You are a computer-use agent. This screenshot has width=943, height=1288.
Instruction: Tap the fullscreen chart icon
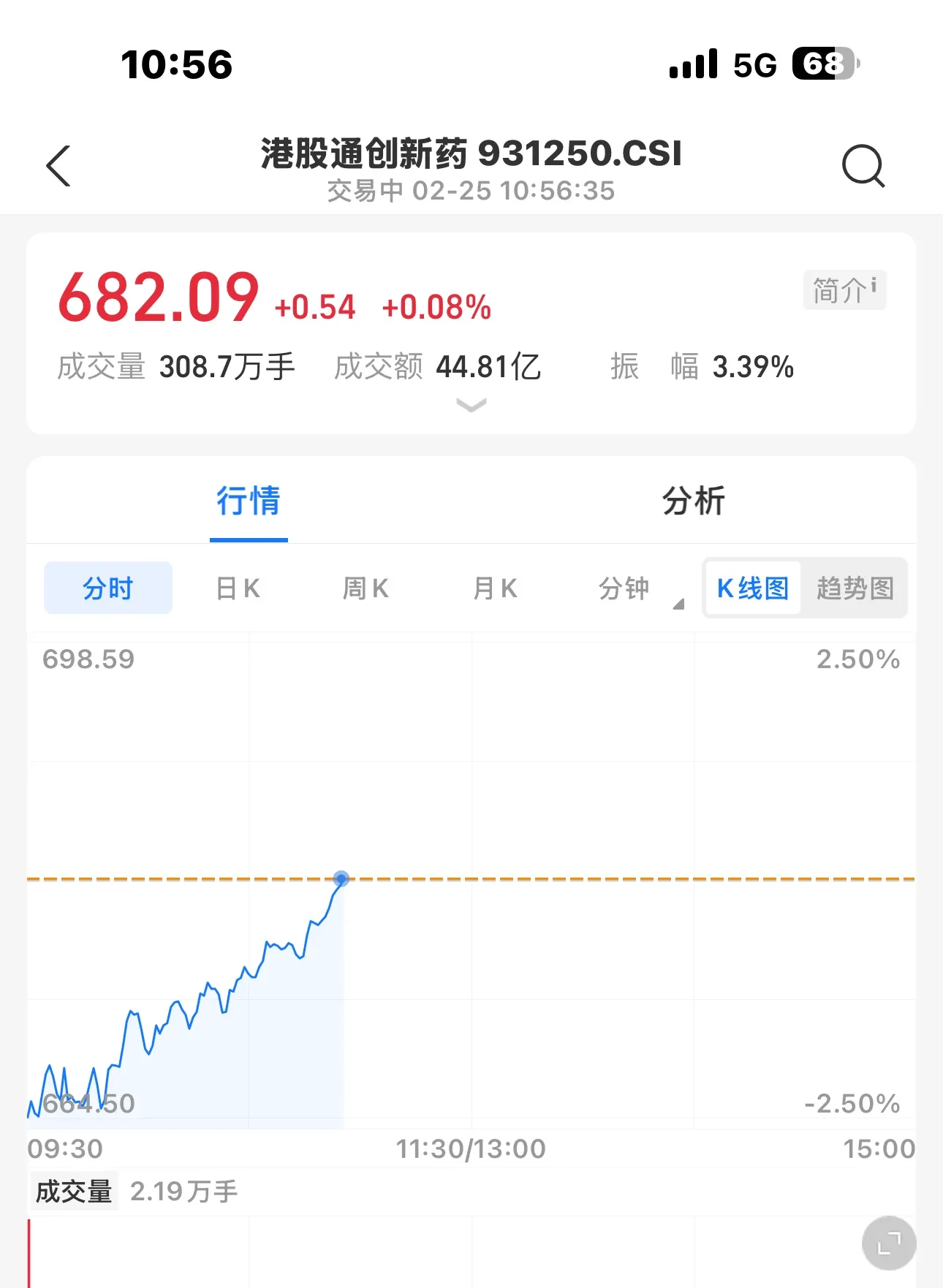(x=888, y=1243)
